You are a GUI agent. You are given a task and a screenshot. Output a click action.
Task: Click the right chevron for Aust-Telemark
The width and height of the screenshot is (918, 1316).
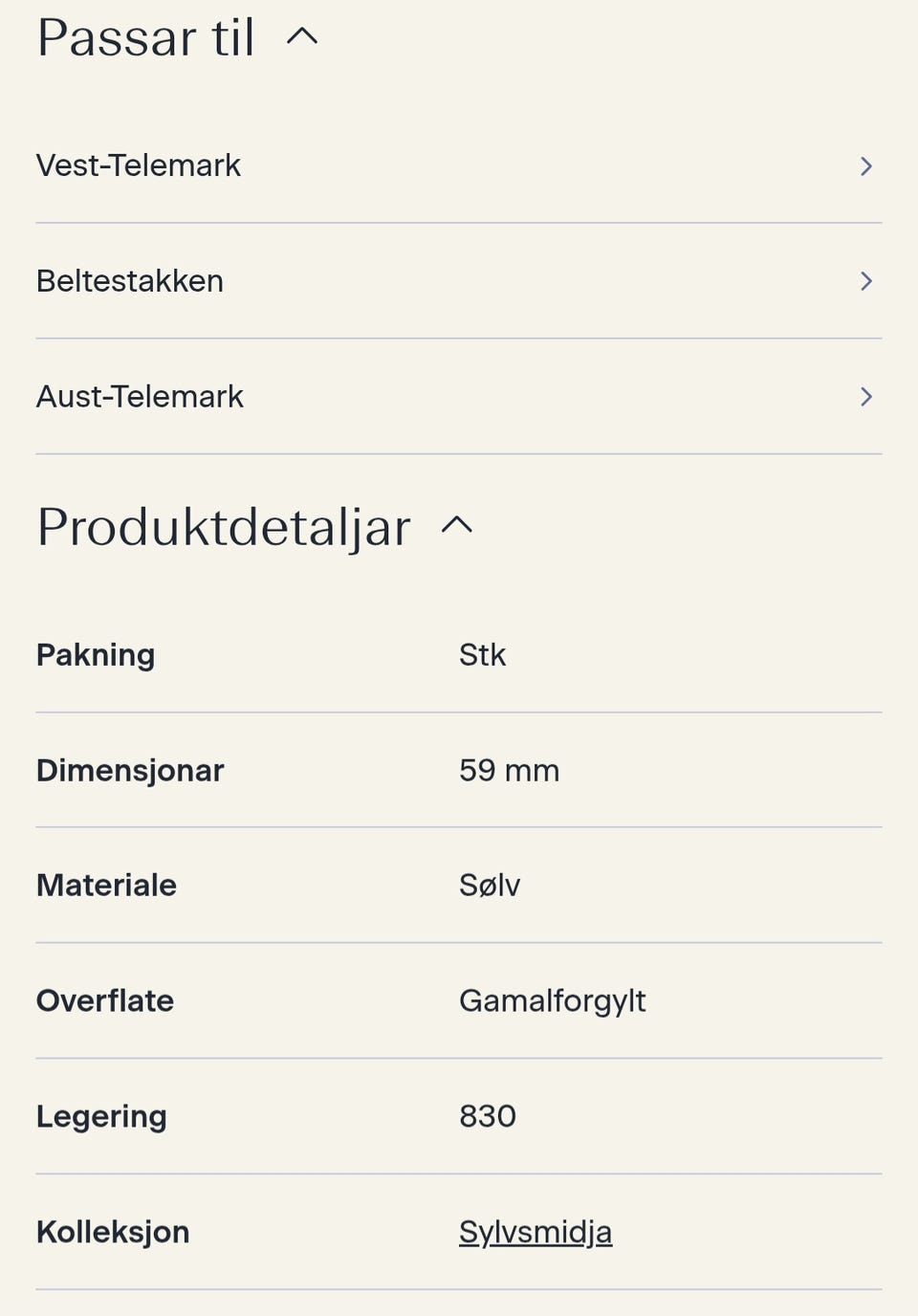click(867, 396)
